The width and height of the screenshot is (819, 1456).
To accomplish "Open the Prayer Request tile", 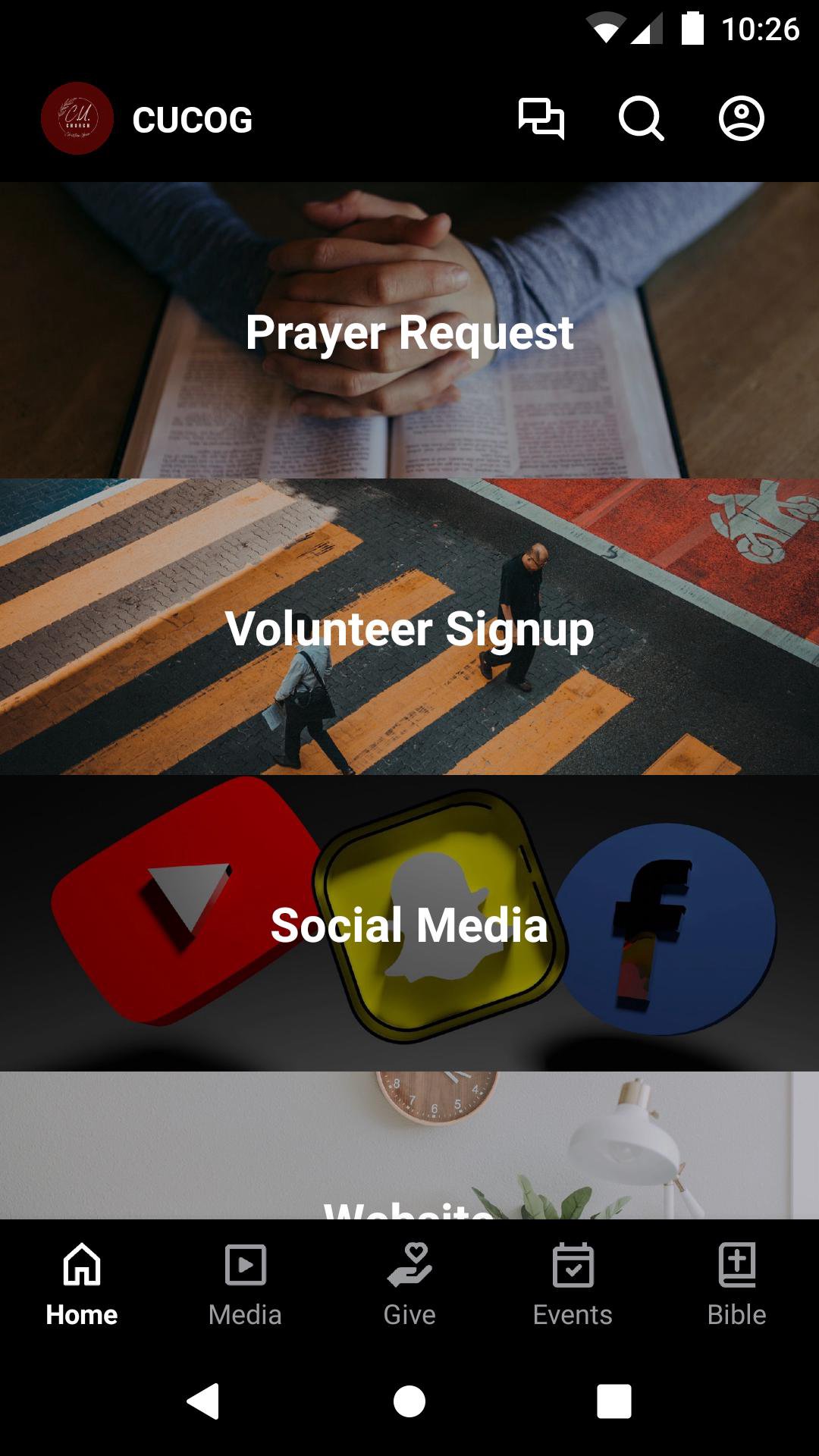I will tap(409, 331).
